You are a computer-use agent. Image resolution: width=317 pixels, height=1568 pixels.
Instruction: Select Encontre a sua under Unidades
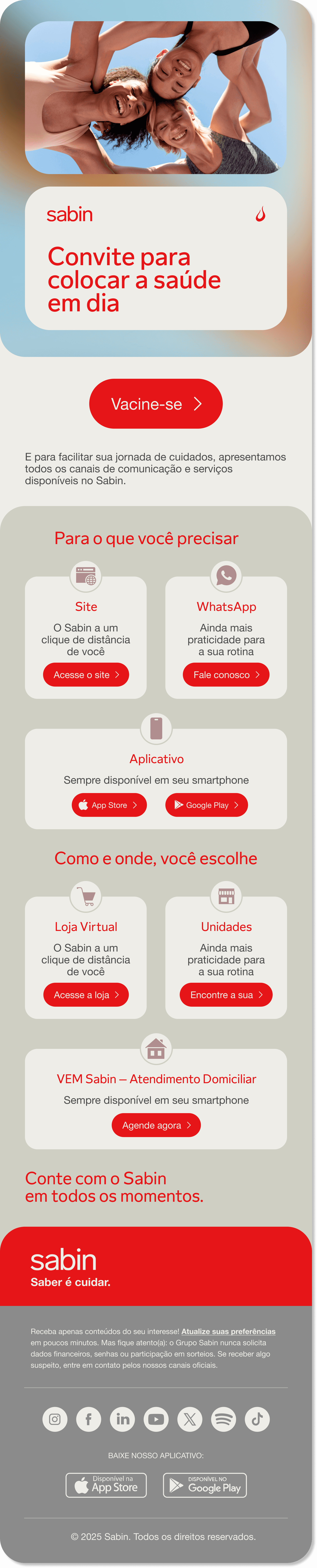[x=226, y=995]
